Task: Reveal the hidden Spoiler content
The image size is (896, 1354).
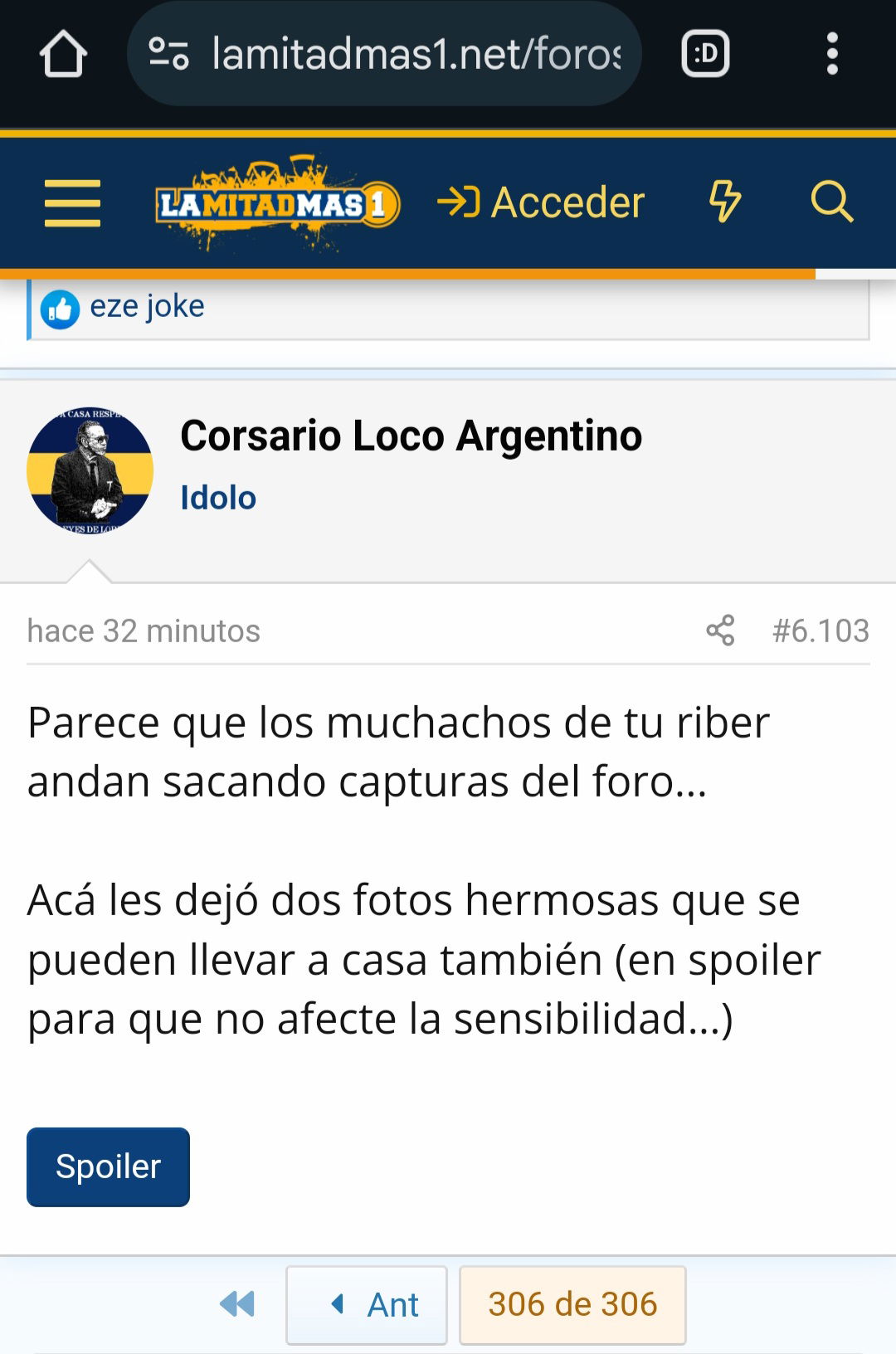Action: tap(108, 1166)
